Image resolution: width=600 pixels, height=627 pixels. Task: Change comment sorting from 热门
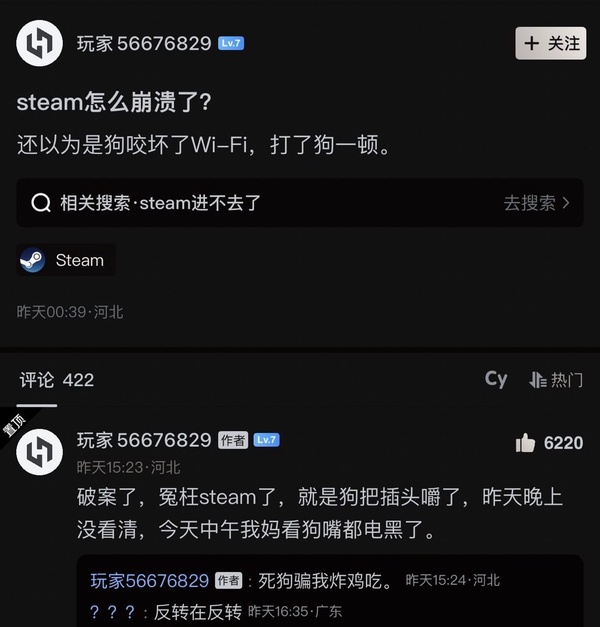point(556,380)
